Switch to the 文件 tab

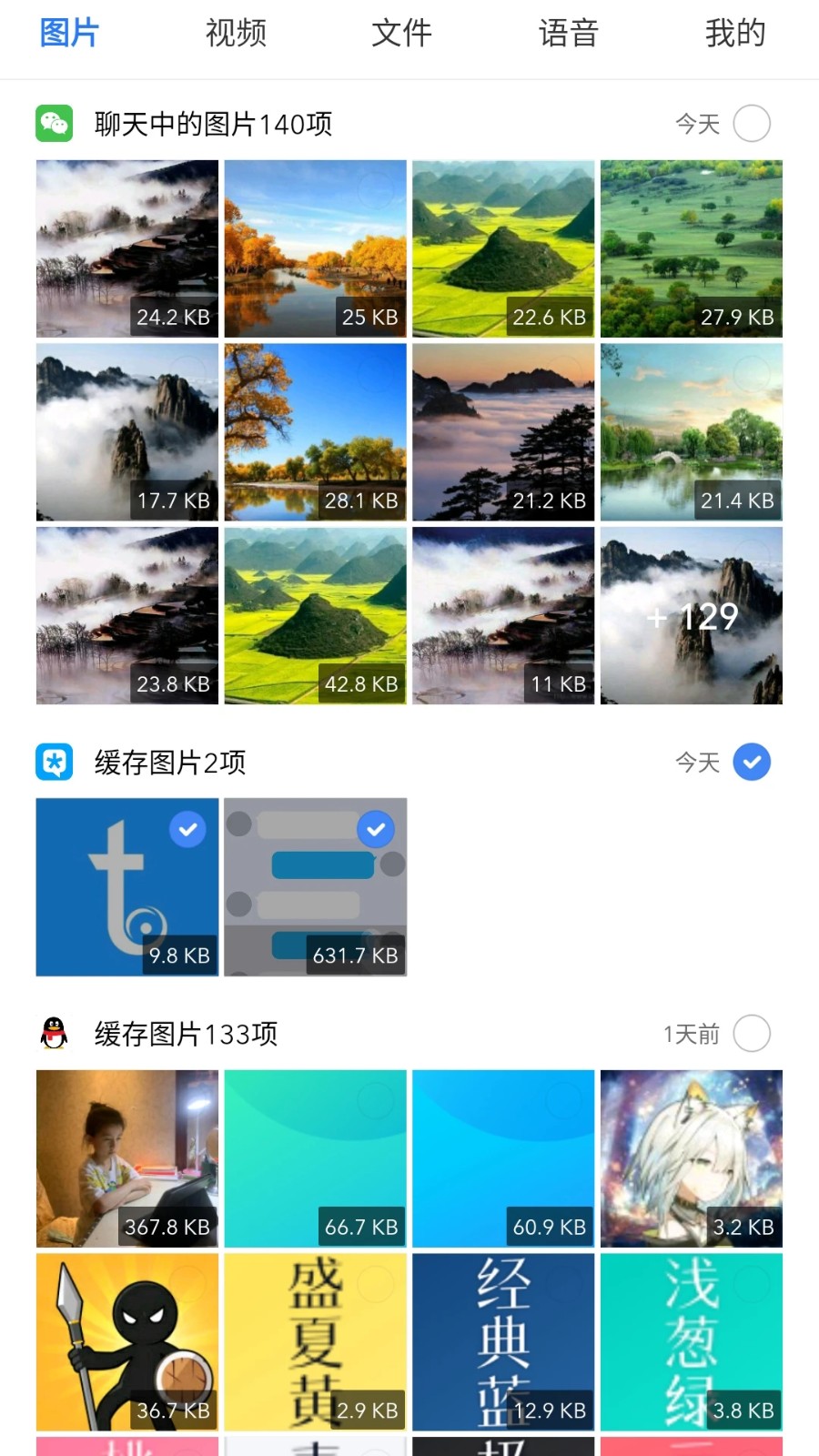(x=401, y=34)
